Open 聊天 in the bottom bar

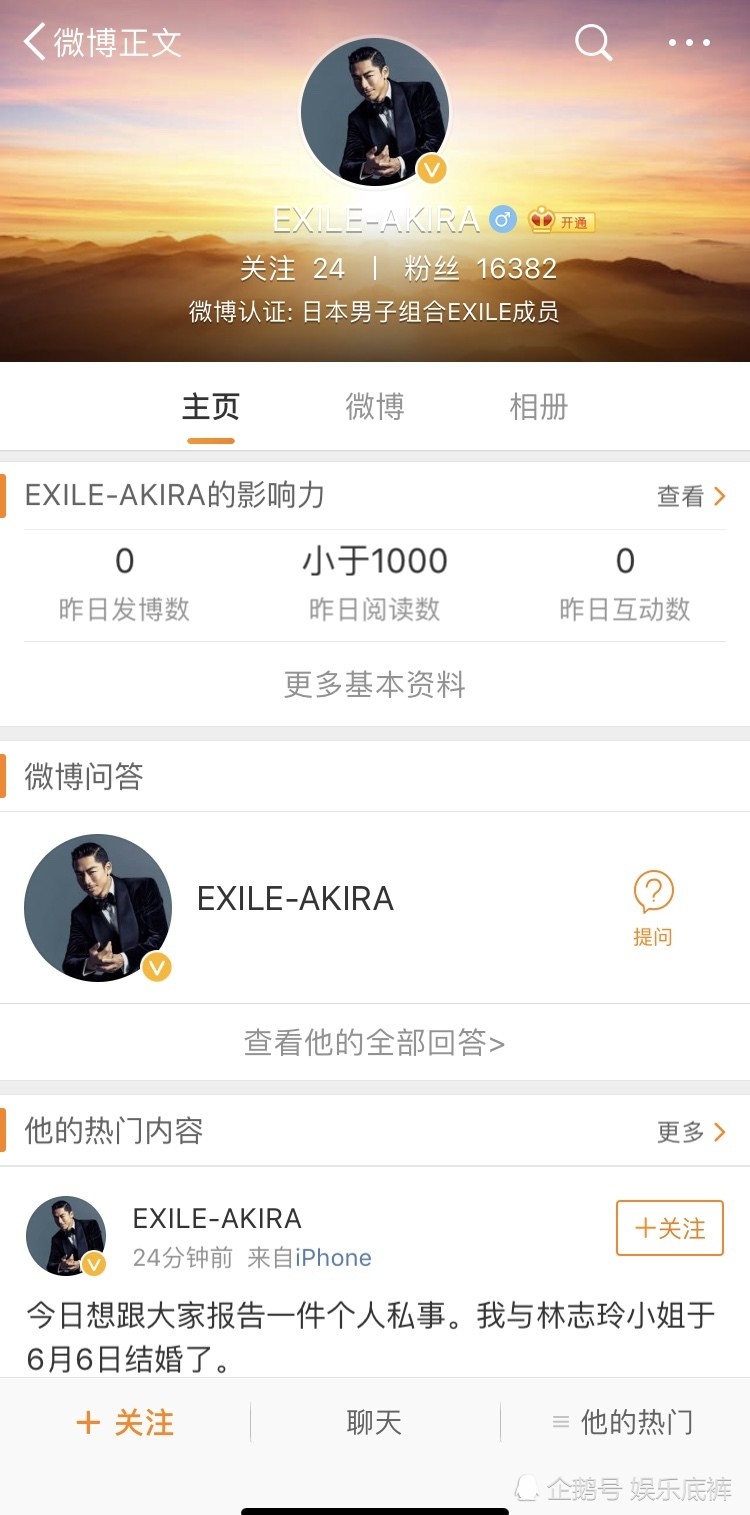click(374, 1422)
